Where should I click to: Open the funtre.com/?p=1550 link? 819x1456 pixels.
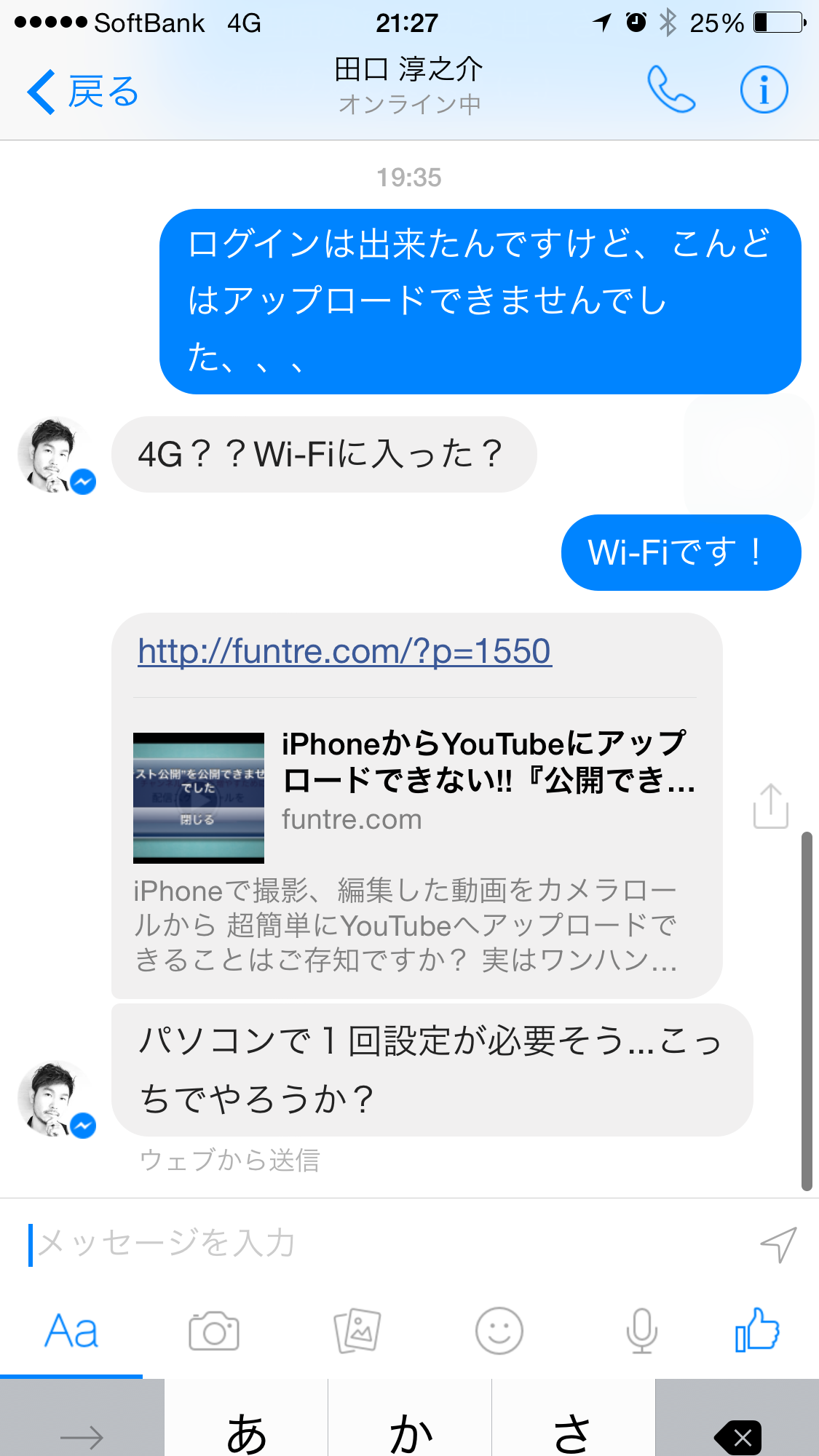[344, 651]
